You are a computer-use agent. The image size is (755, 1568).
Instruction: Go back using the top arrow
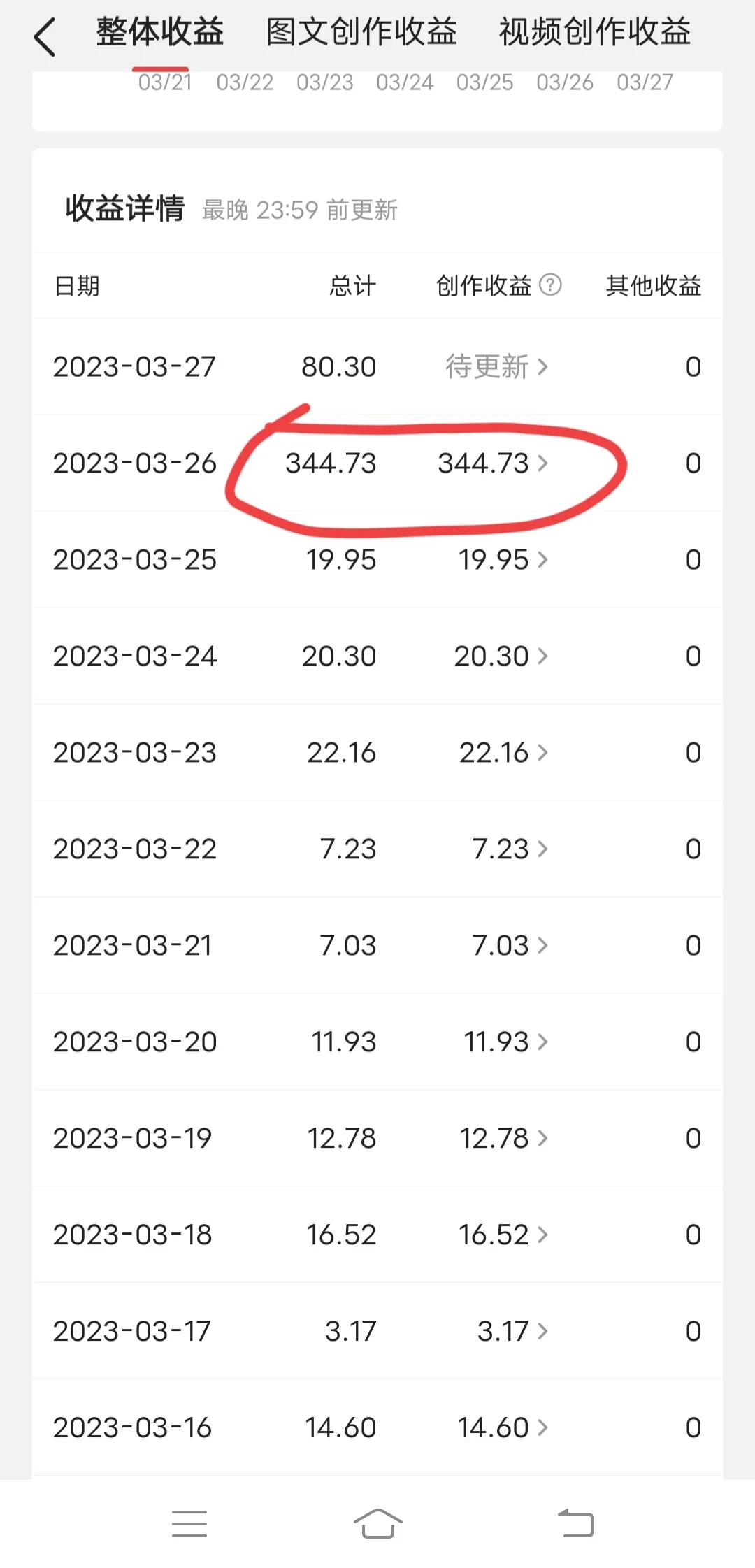click(x=45, y=37)
